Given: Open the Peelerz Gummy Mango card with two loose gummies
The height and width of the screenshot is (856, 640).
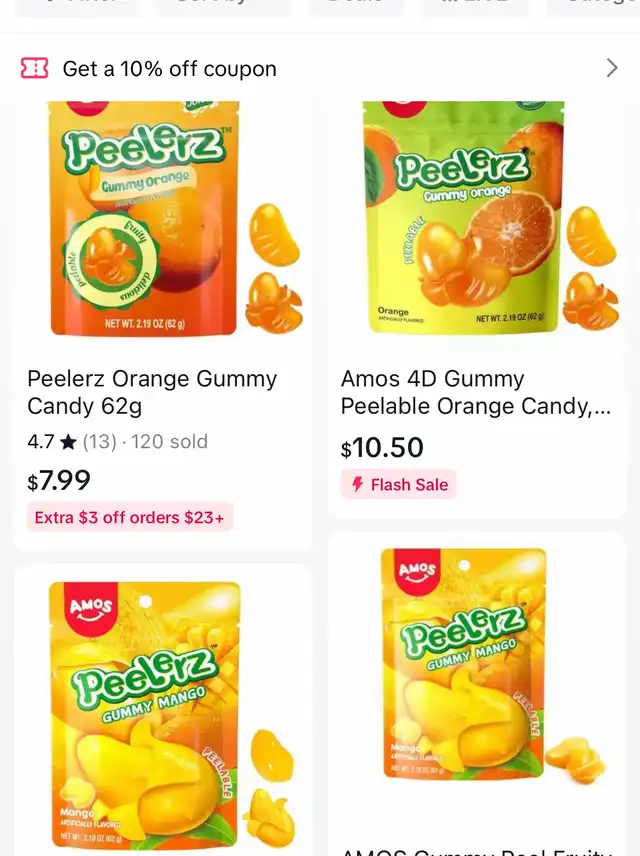Looking at the screenshot, I should click(162, 710).
